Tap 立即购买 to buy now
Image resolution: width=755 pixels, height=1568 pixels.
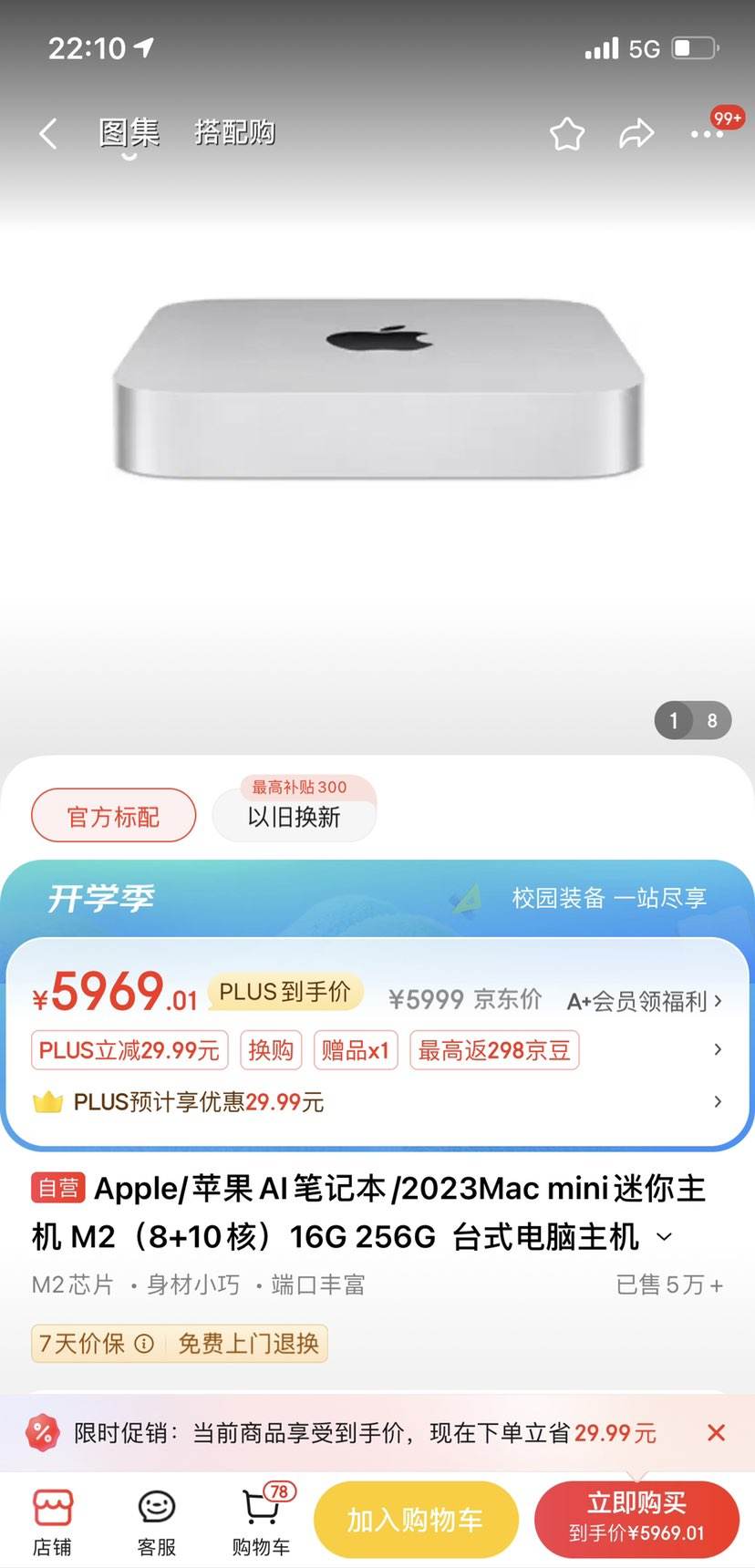[636, 1518]
